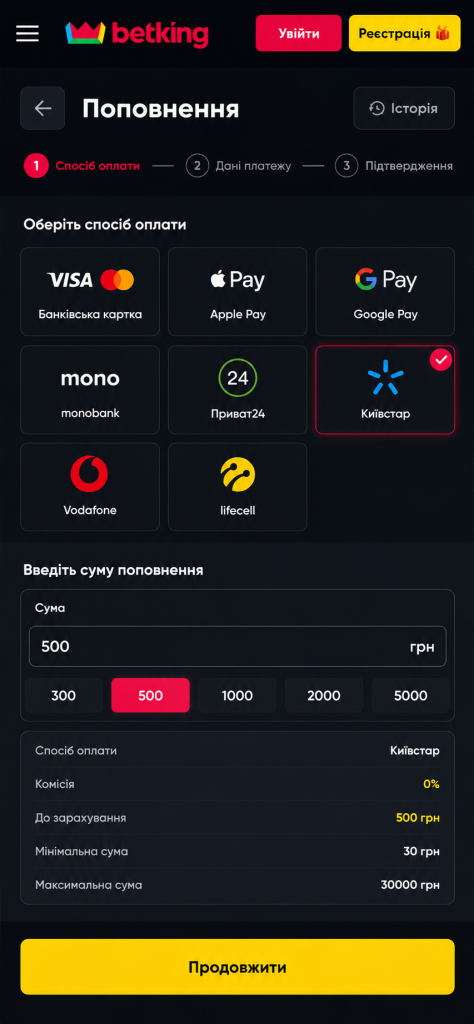Choose Google Pay as payment method
Image resolution: width=474 pixels, height=1024 pixels.
[x=385, y=292]
